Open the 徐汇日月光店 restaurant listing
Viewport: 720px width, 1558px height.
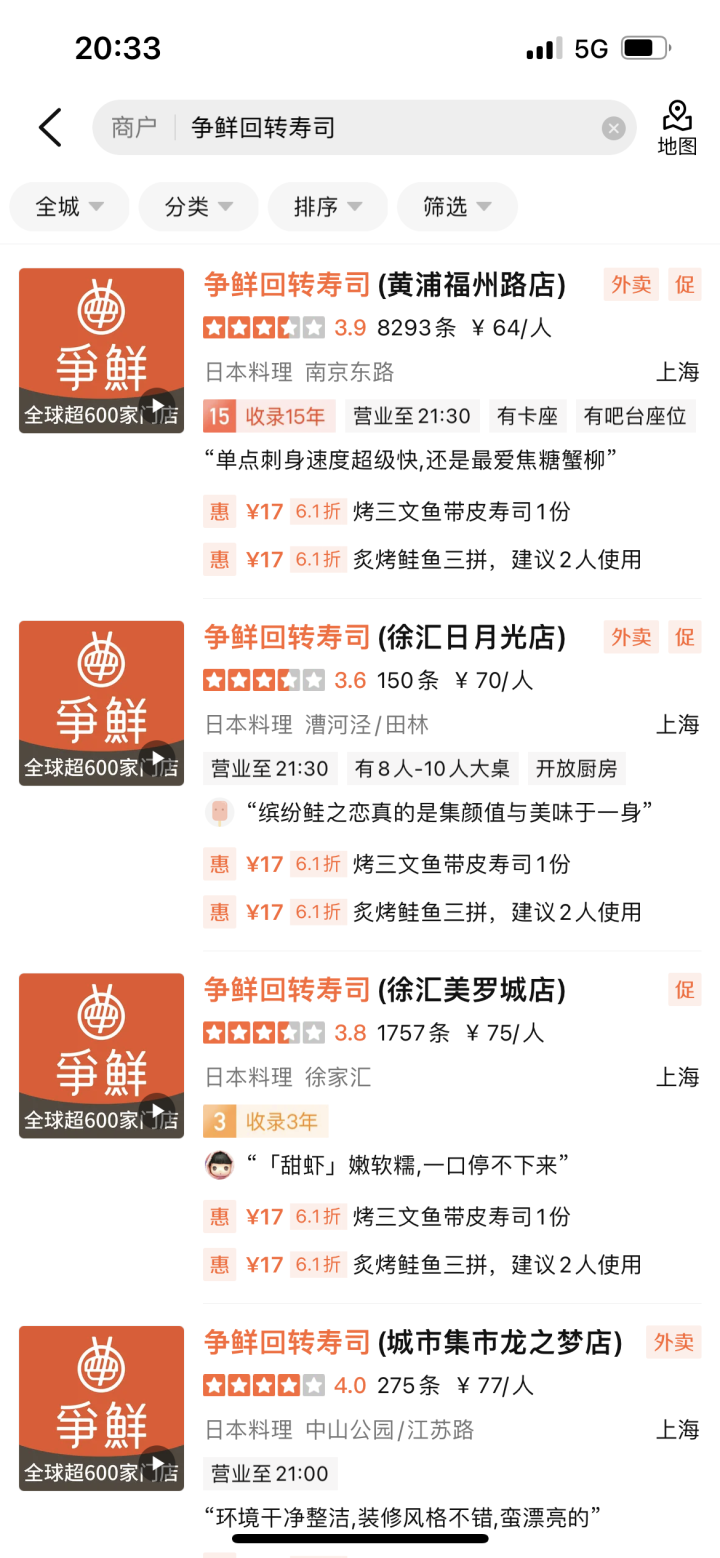(384, 637)
